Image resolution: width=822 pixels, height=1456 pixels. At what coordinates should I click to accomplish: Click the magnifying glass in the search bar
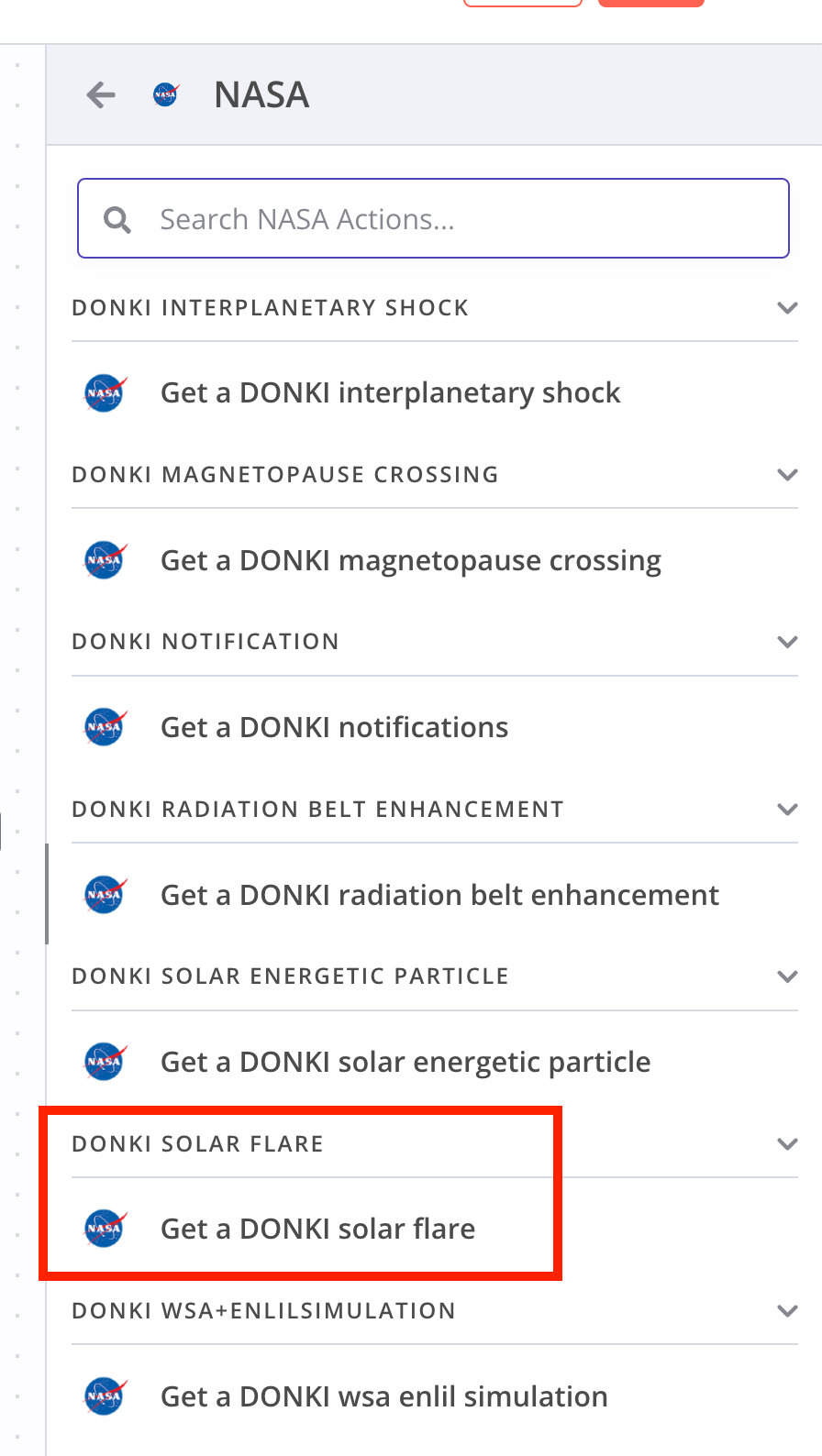point(117,219)
